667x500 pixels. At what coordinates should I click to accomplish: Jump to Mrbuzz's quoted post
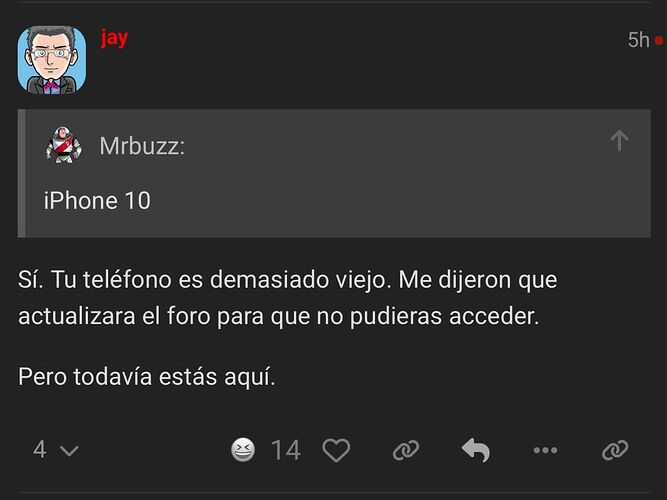tap(619, 142)
